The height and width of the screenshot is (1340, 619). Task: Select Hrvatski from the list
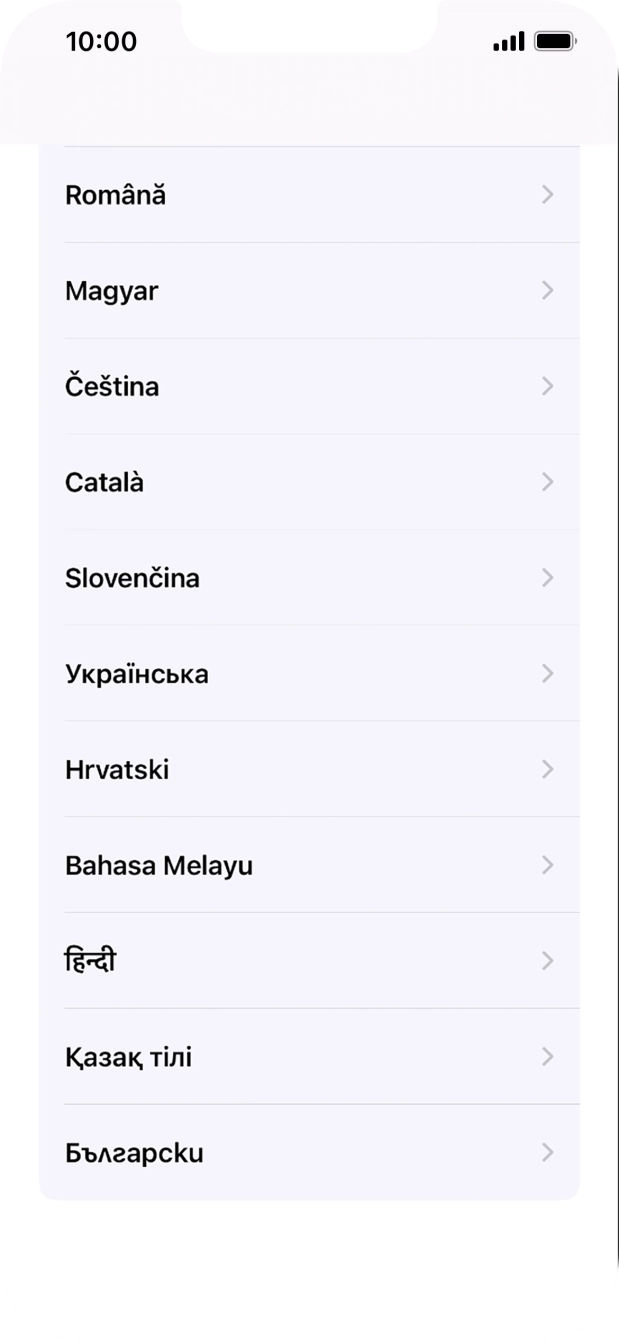click(x=309, y=769)
